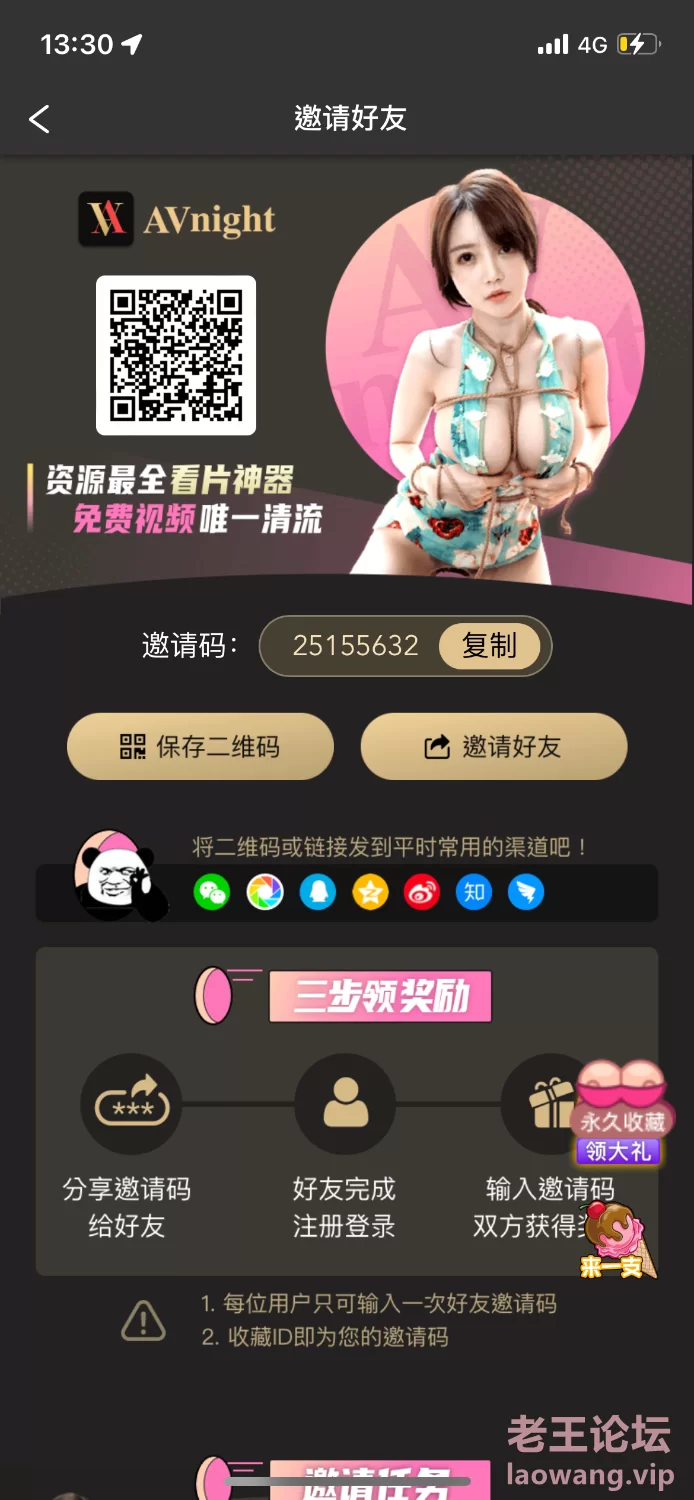Tap the 来一支 ice cream floating icon
The image size is (694, 1500).
click(x=616, y=1241)
